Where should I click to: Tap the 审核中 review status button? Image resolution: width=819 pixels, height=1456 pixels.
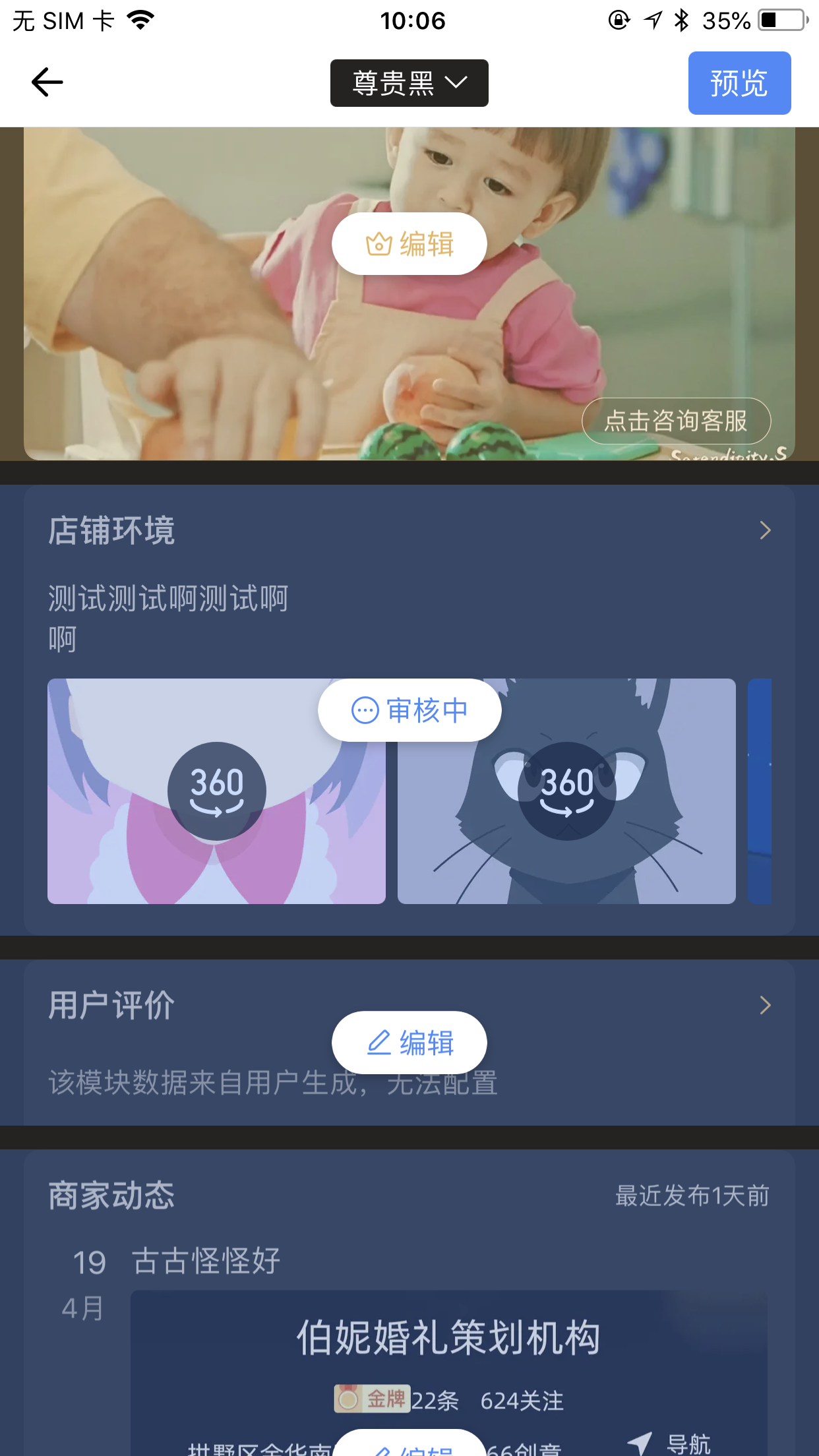[409, 710]
